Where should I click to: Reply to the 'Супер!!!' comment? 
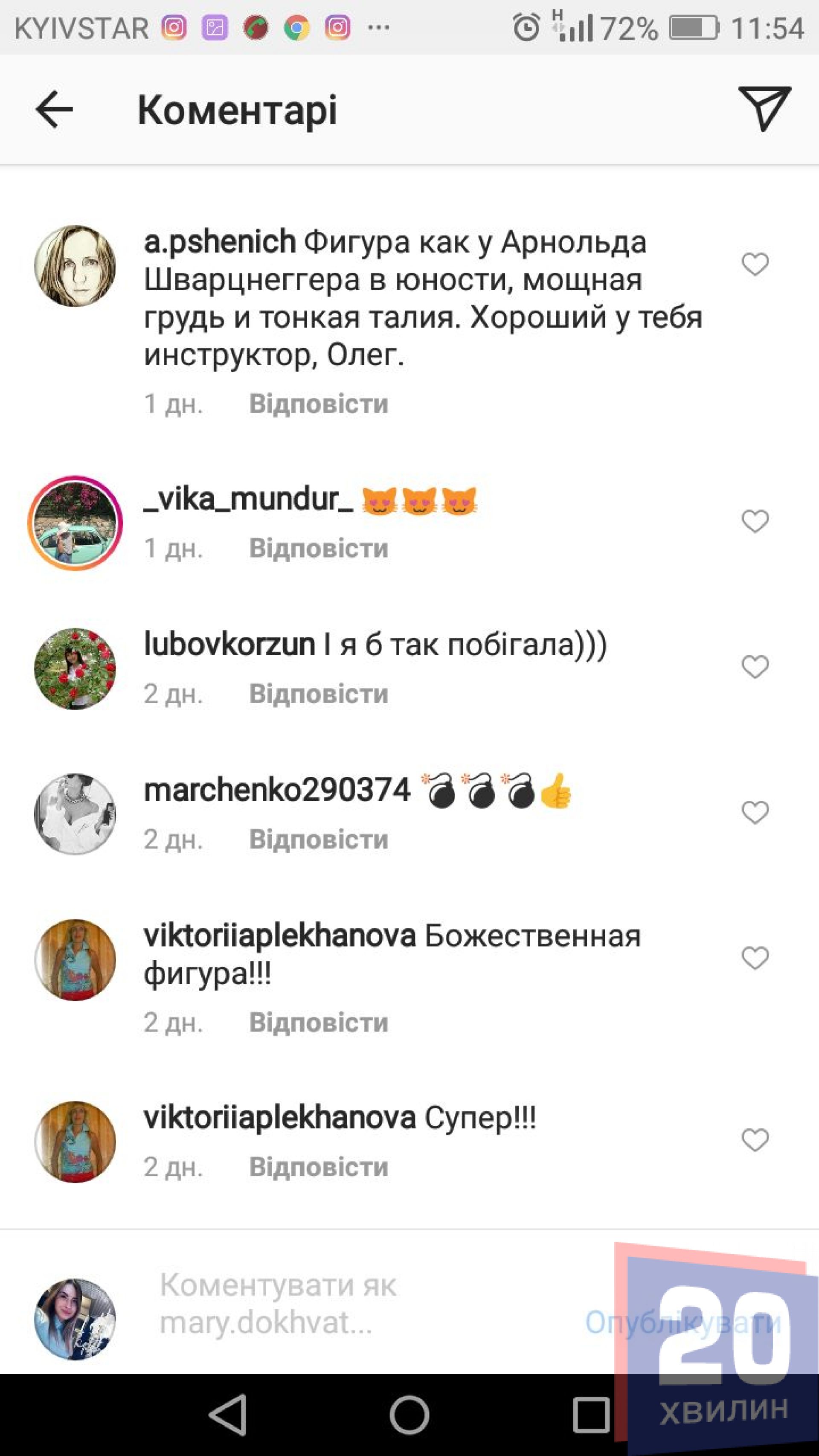pyautogui.click(x=318, y=1167)
